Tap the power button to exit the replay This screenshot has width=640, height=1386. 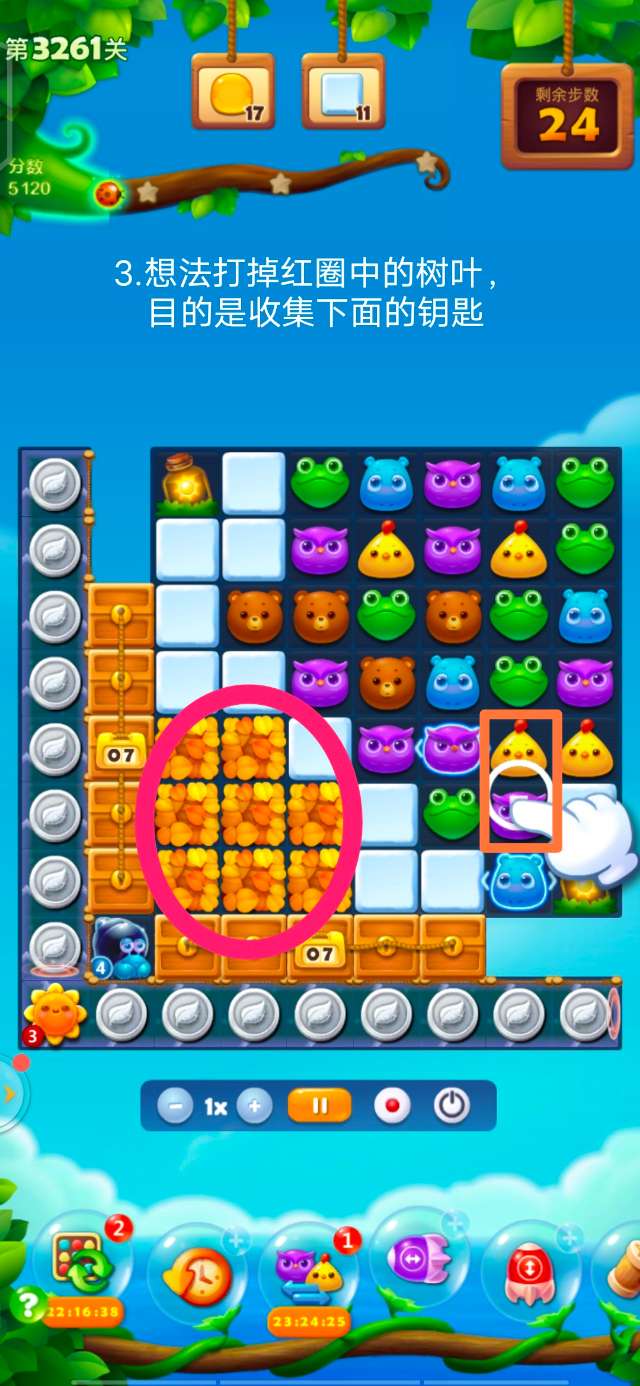[453, 1107]
